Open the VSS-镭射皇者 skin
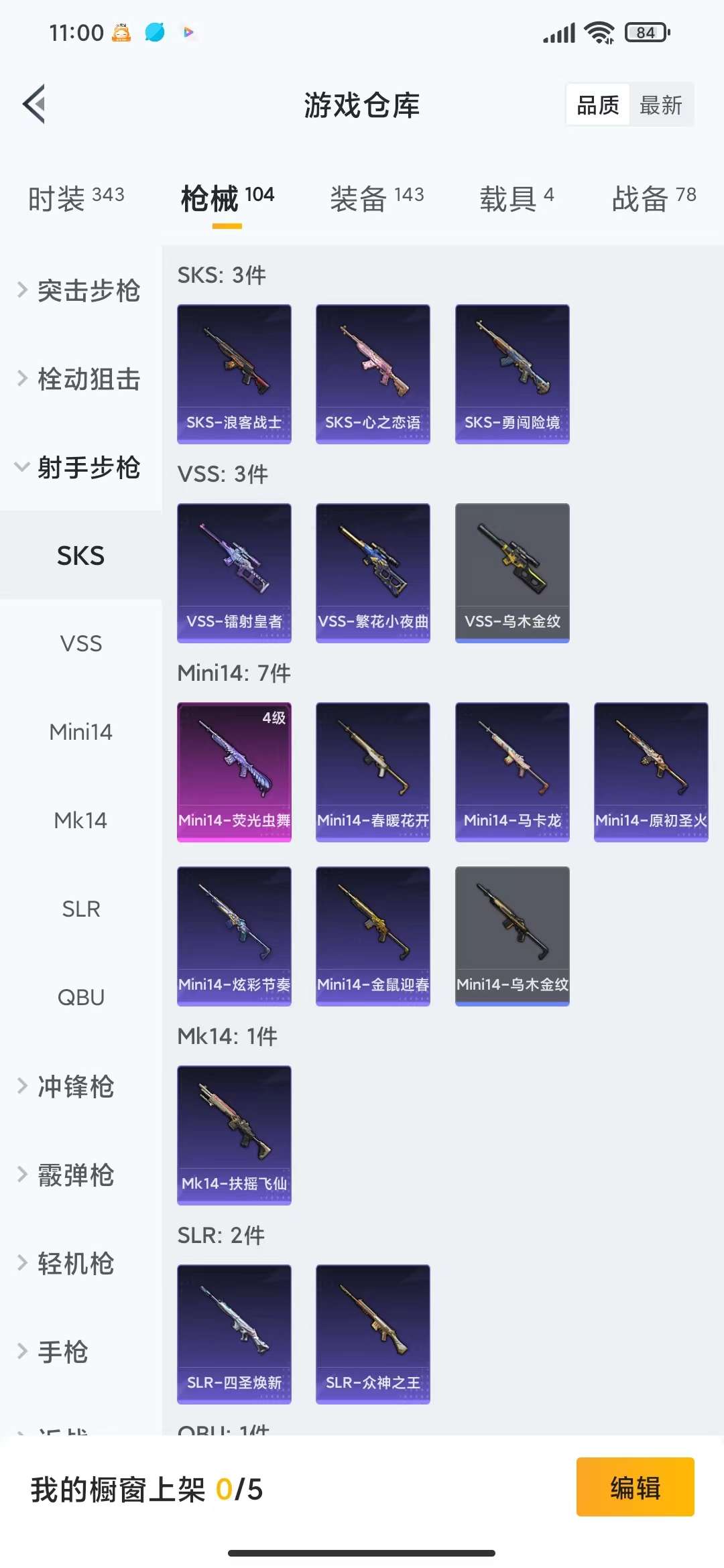 pyautogui.click(x=234, y=572)
